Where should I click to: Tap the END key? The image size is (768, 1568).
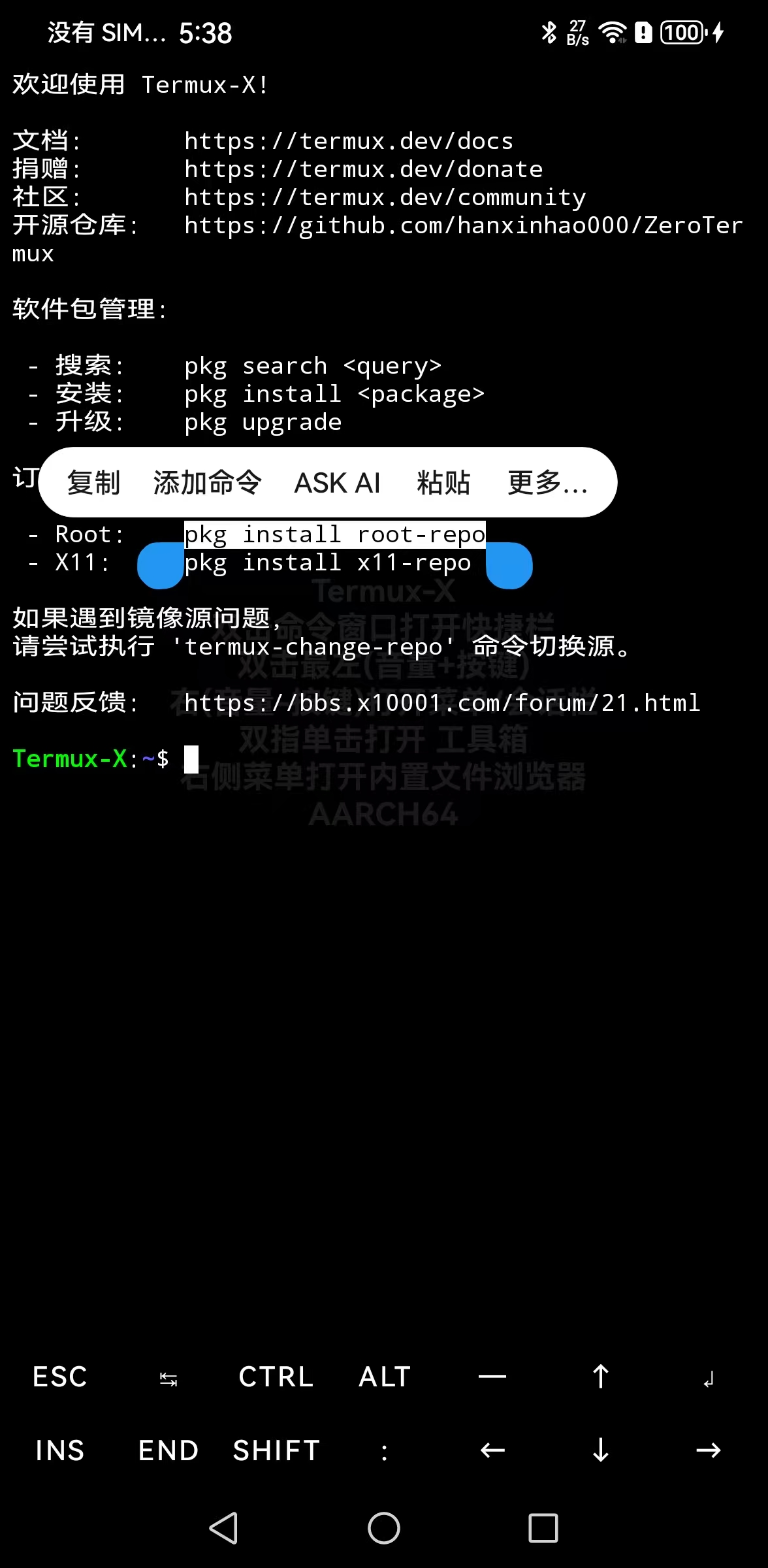click(x=168, y=1450)
